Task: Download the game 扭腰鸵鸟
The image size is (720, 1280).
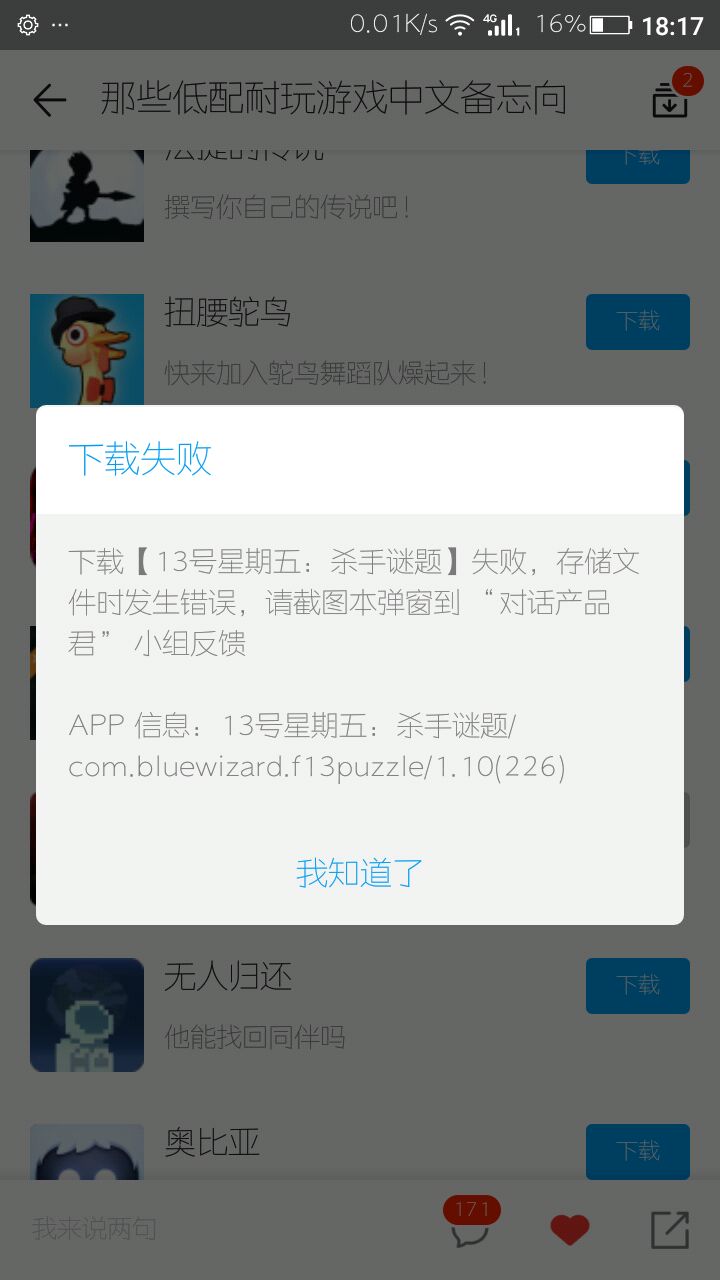Action: [637, 322]
